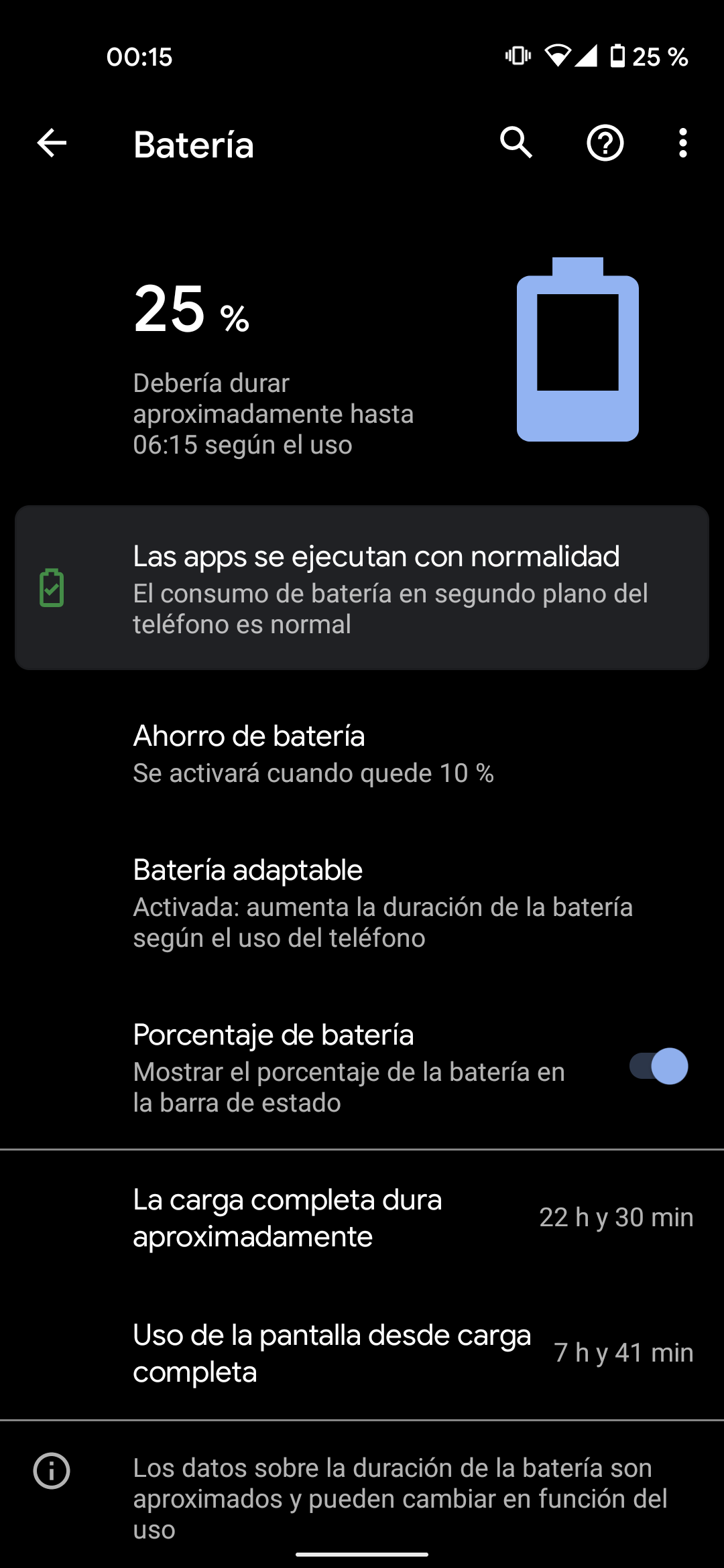Image resolution: width=724 pixels, height=1568 pixels.
Task: Open the help icon on the Battery screen
Action: [x=604, y=143]
